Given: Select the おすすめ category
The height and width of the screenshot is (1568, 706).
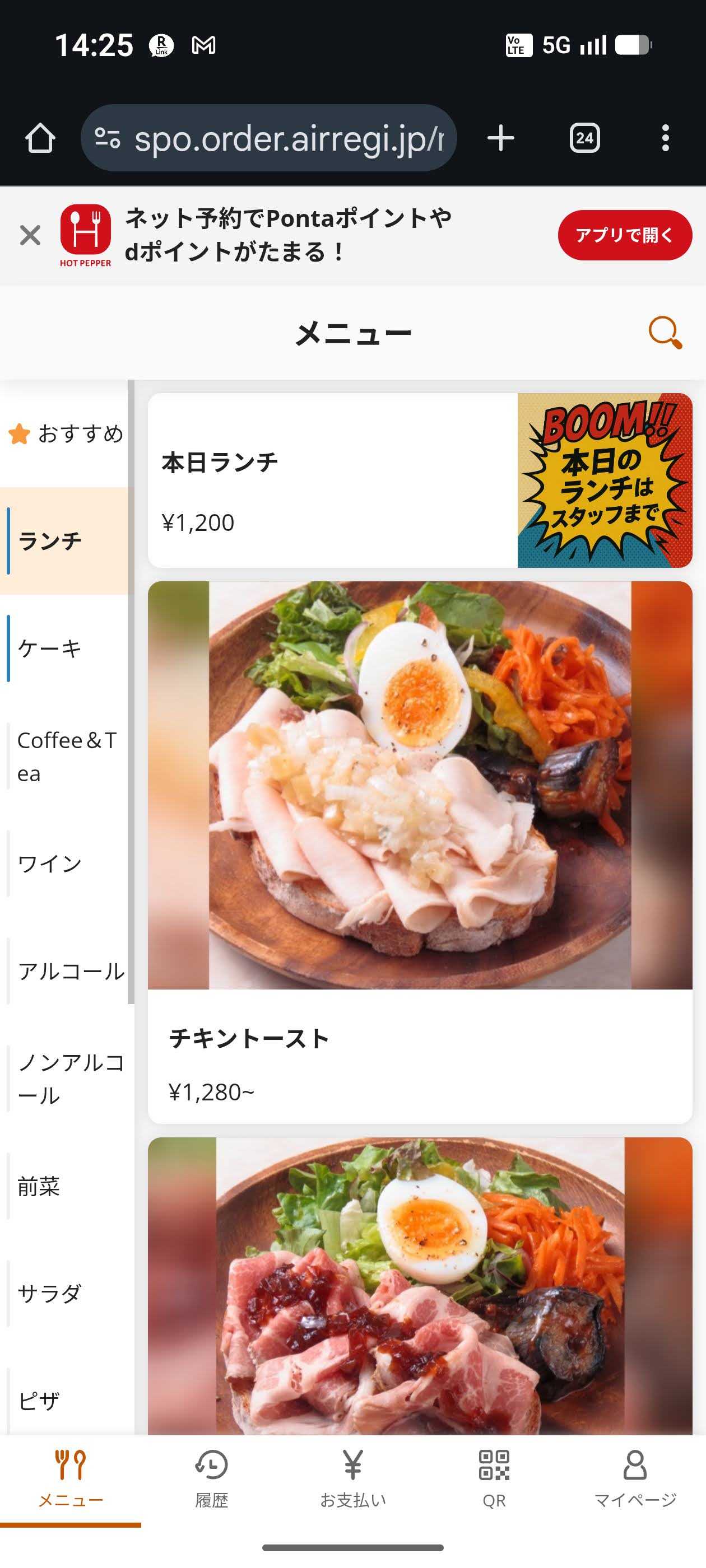Looking at the screenshot, I should [67, 434].
